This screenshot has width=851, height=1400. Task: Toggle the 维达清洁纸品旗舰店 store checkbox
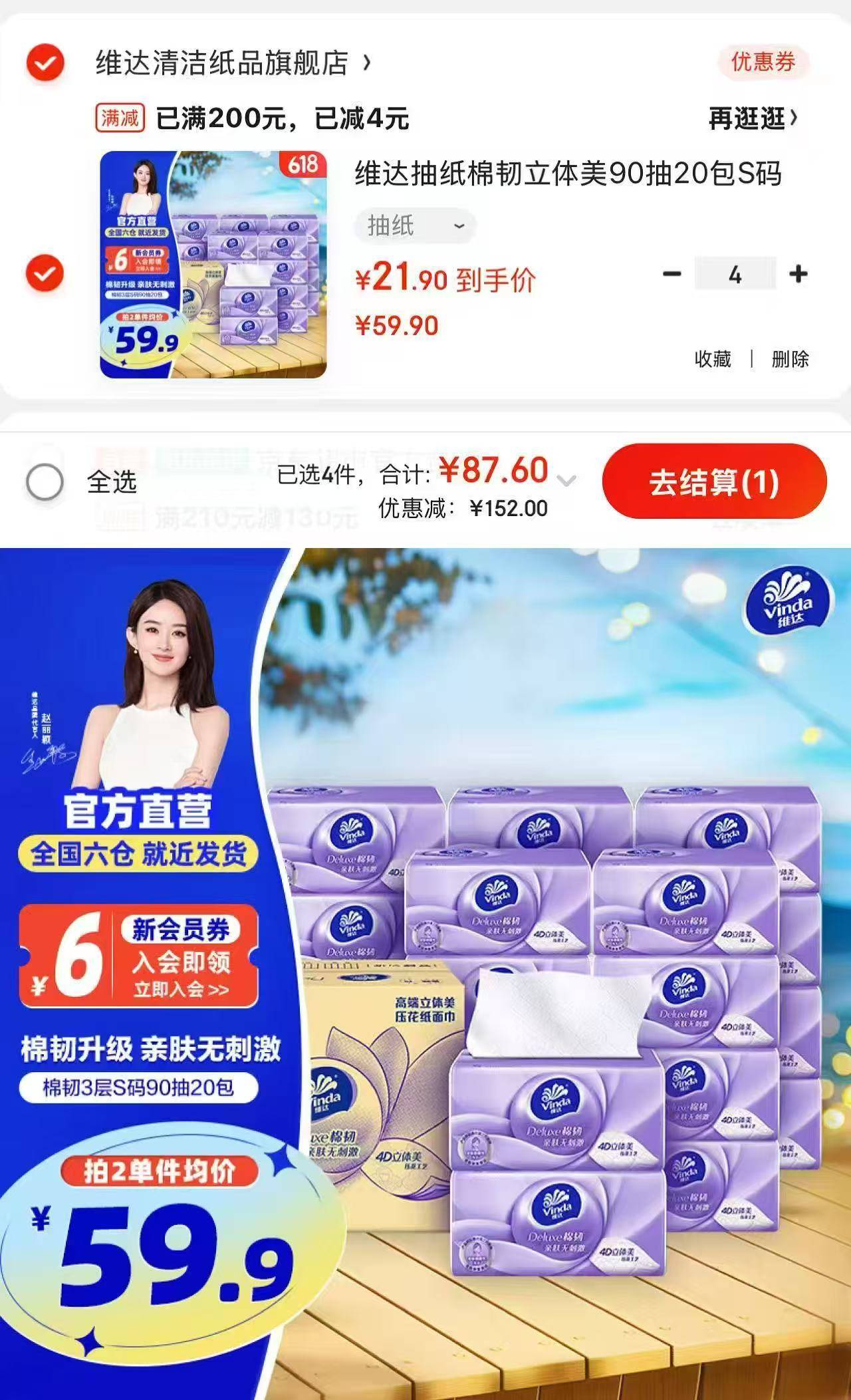coord(45,64)
